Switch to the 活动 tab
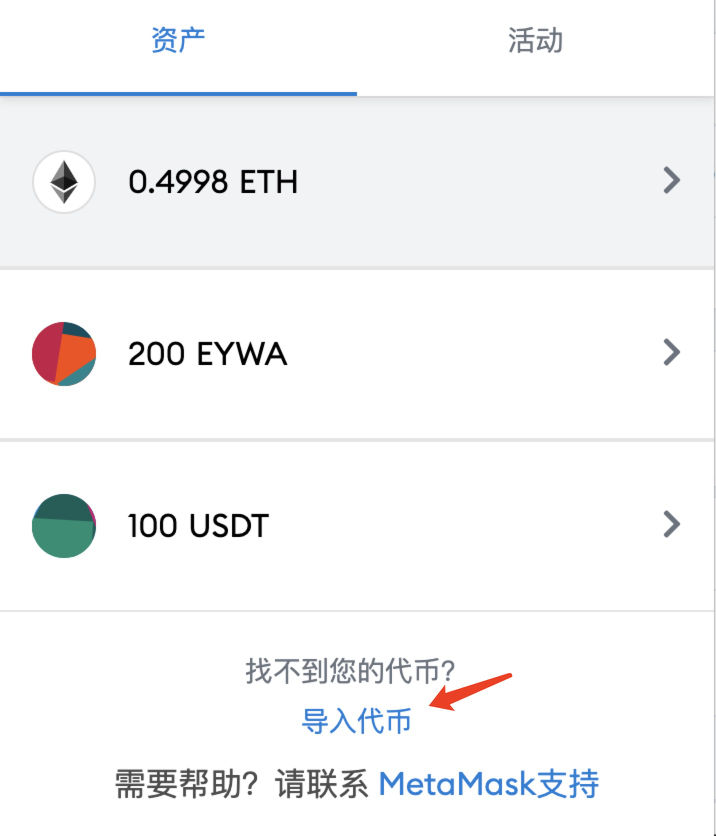The image size is (716, 836). tap(535, 42)
